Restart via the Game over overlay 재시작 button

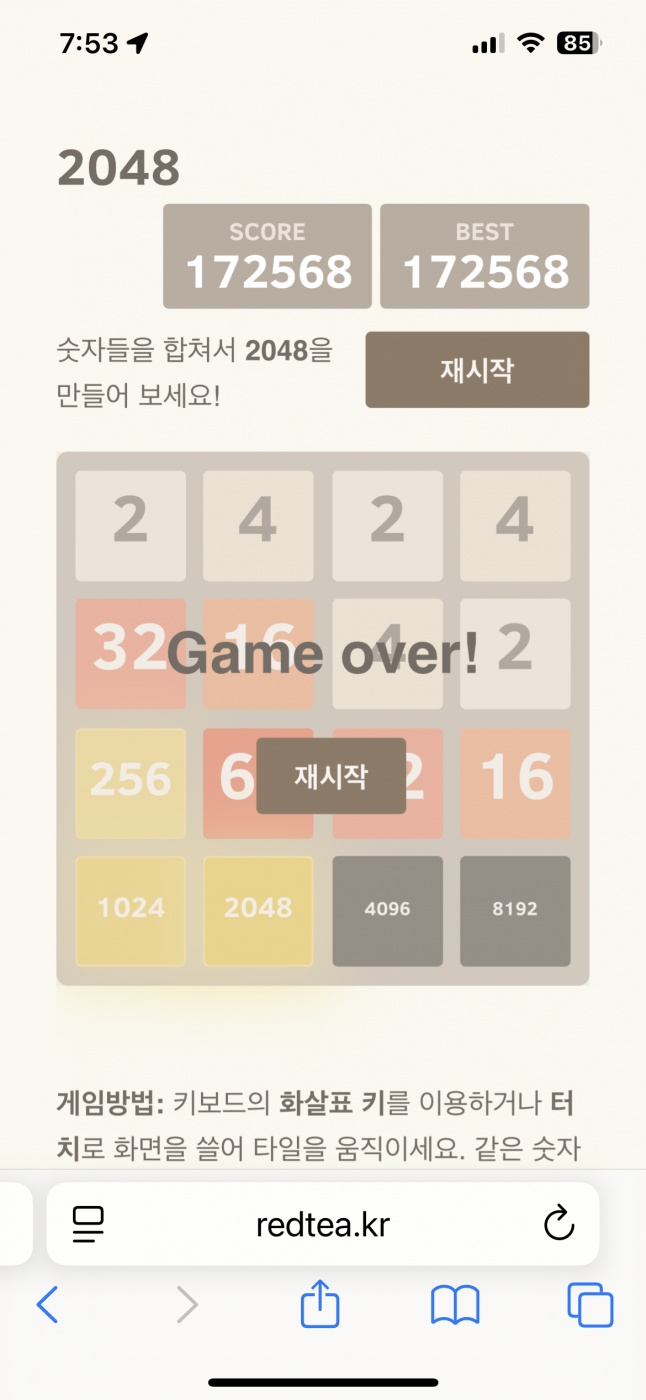pyautogui.click(x=331, y=776)
